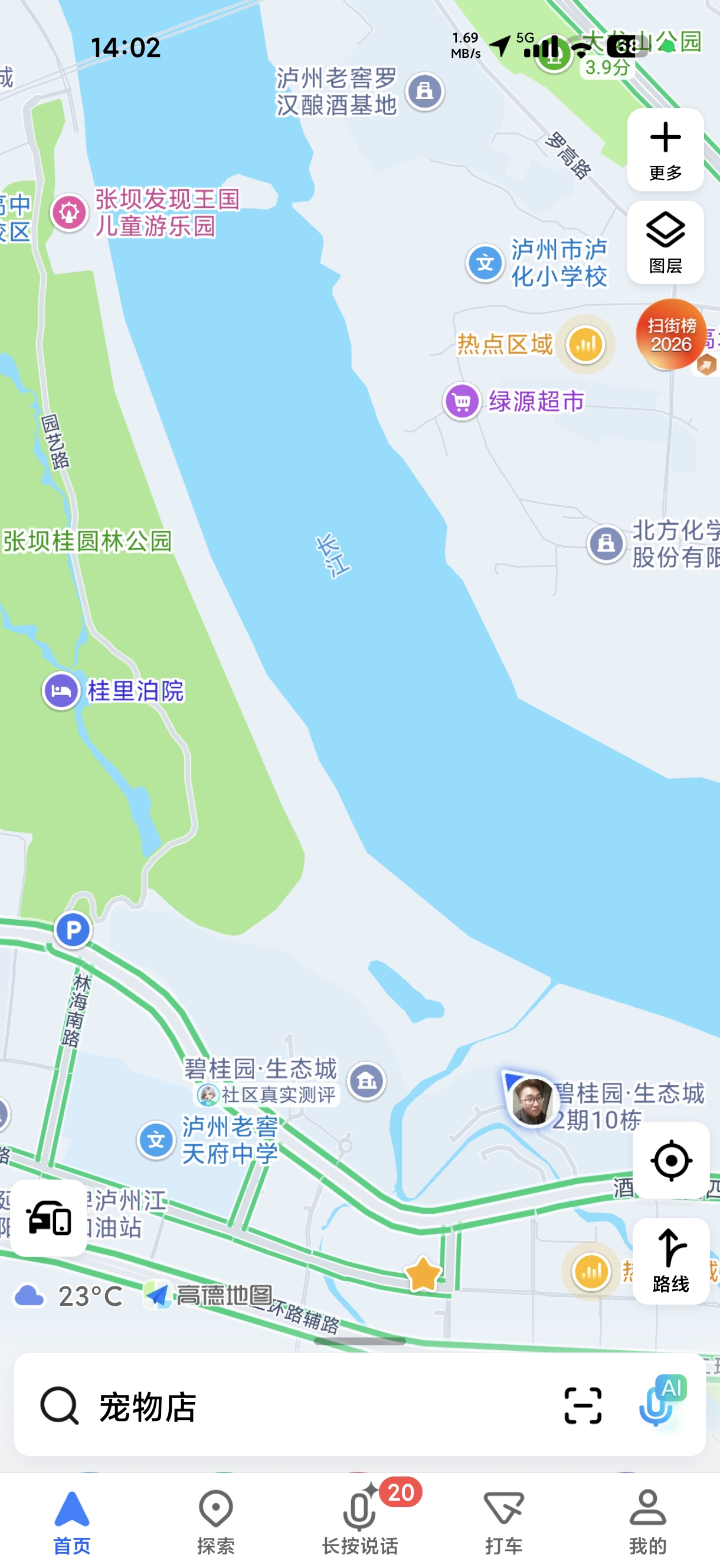Viewport: 720px width, 1568px height.
Task: Open the 长按说话 voice tab
Action: tap(359, 1520)
